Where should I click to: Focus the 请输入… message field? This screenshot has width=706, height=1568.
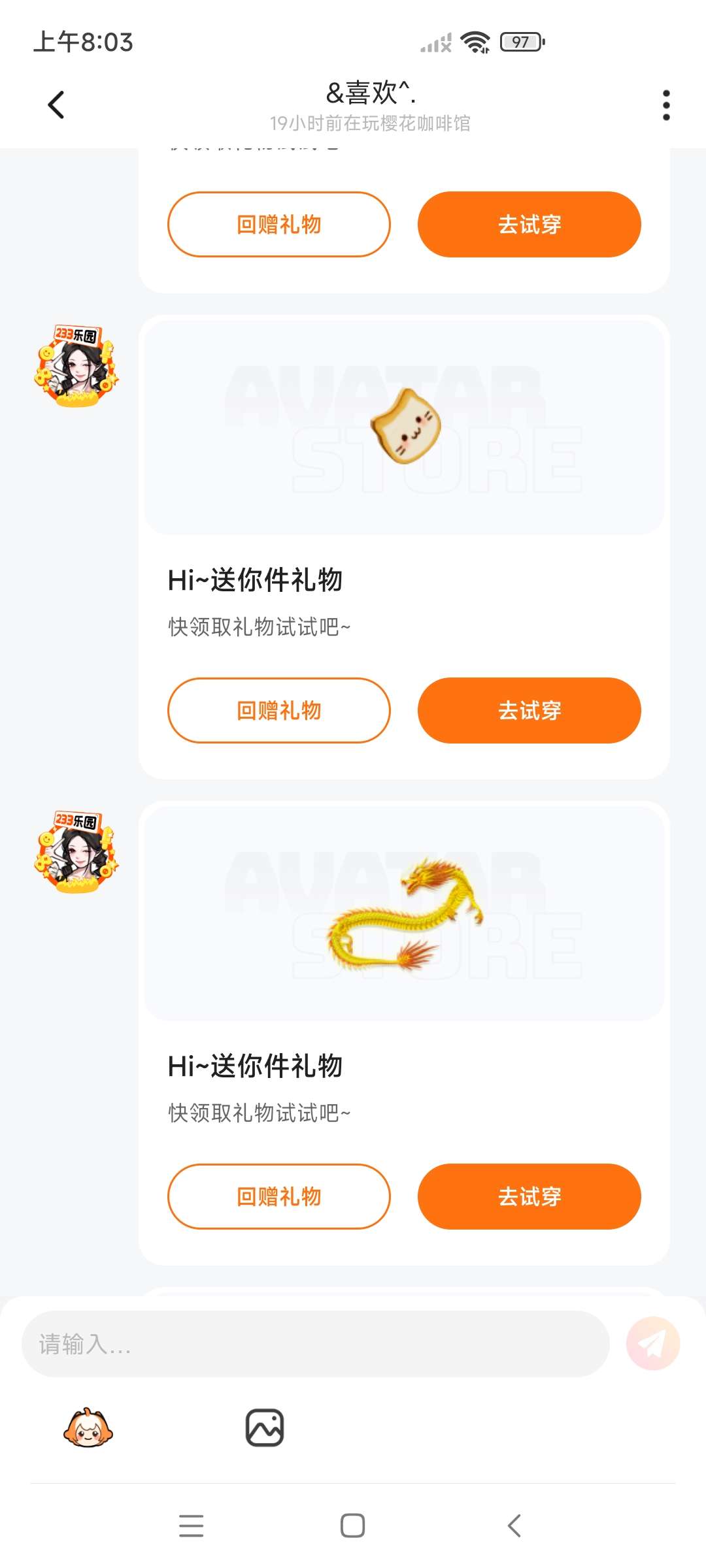315,1344
